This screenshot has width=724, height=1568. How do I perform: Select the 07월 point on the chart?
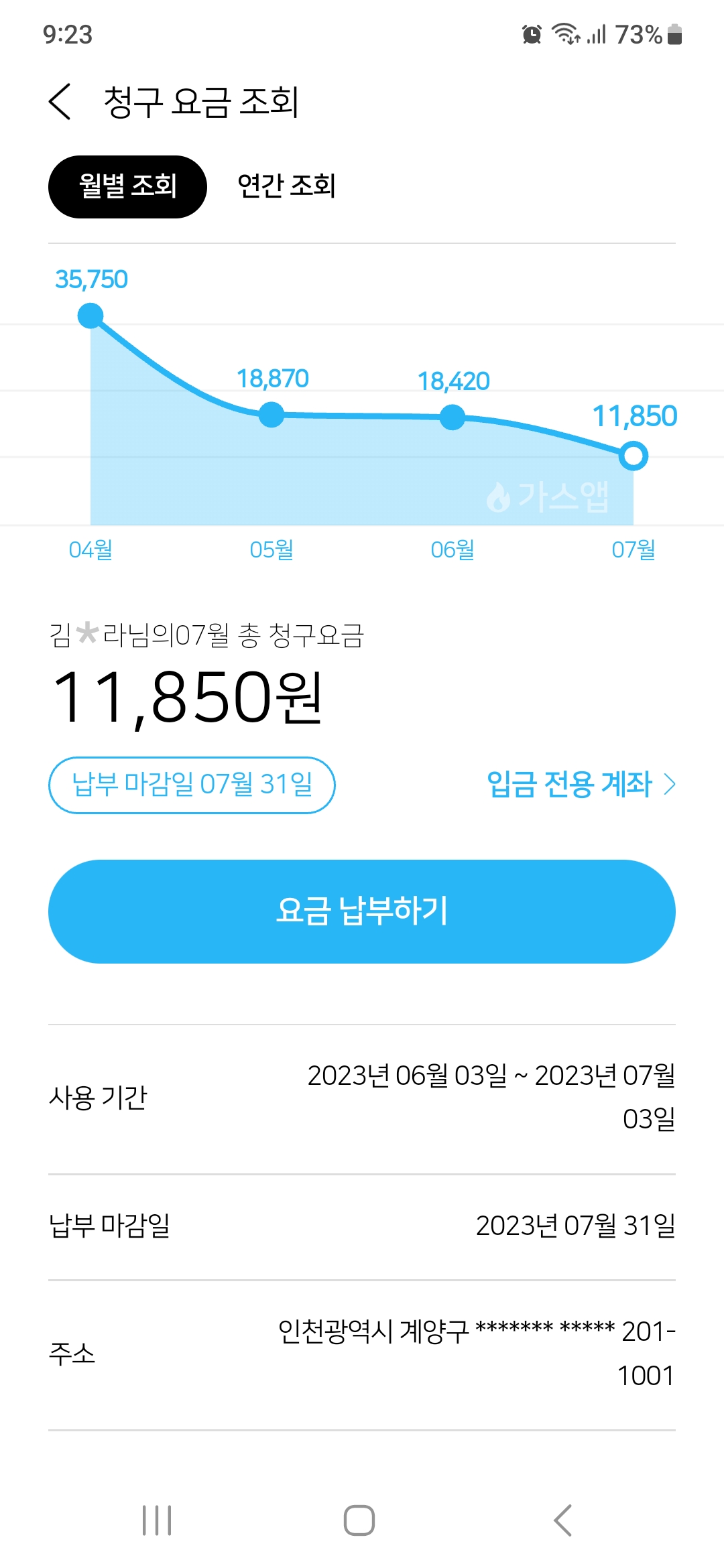[633, 456]
